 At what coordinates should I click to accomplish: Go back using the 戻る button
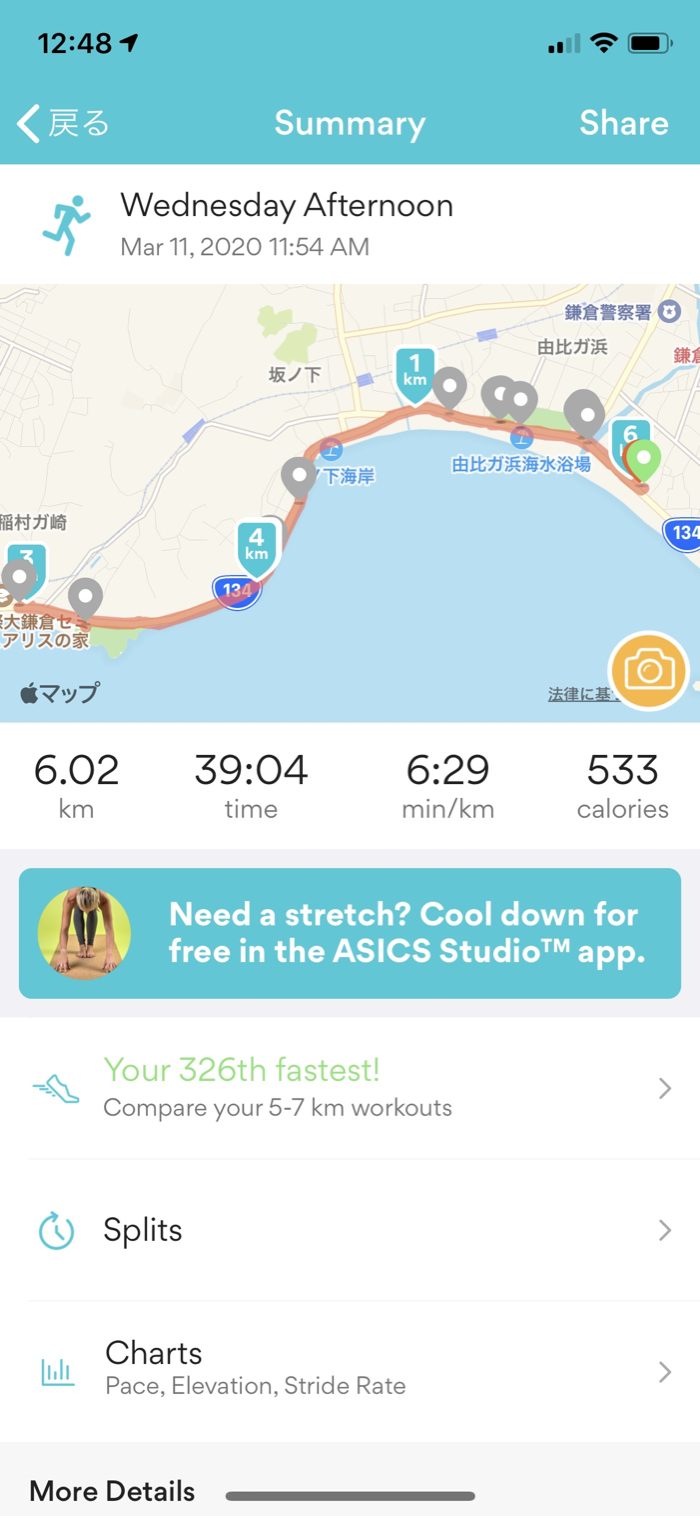click(x=63, y=123)
